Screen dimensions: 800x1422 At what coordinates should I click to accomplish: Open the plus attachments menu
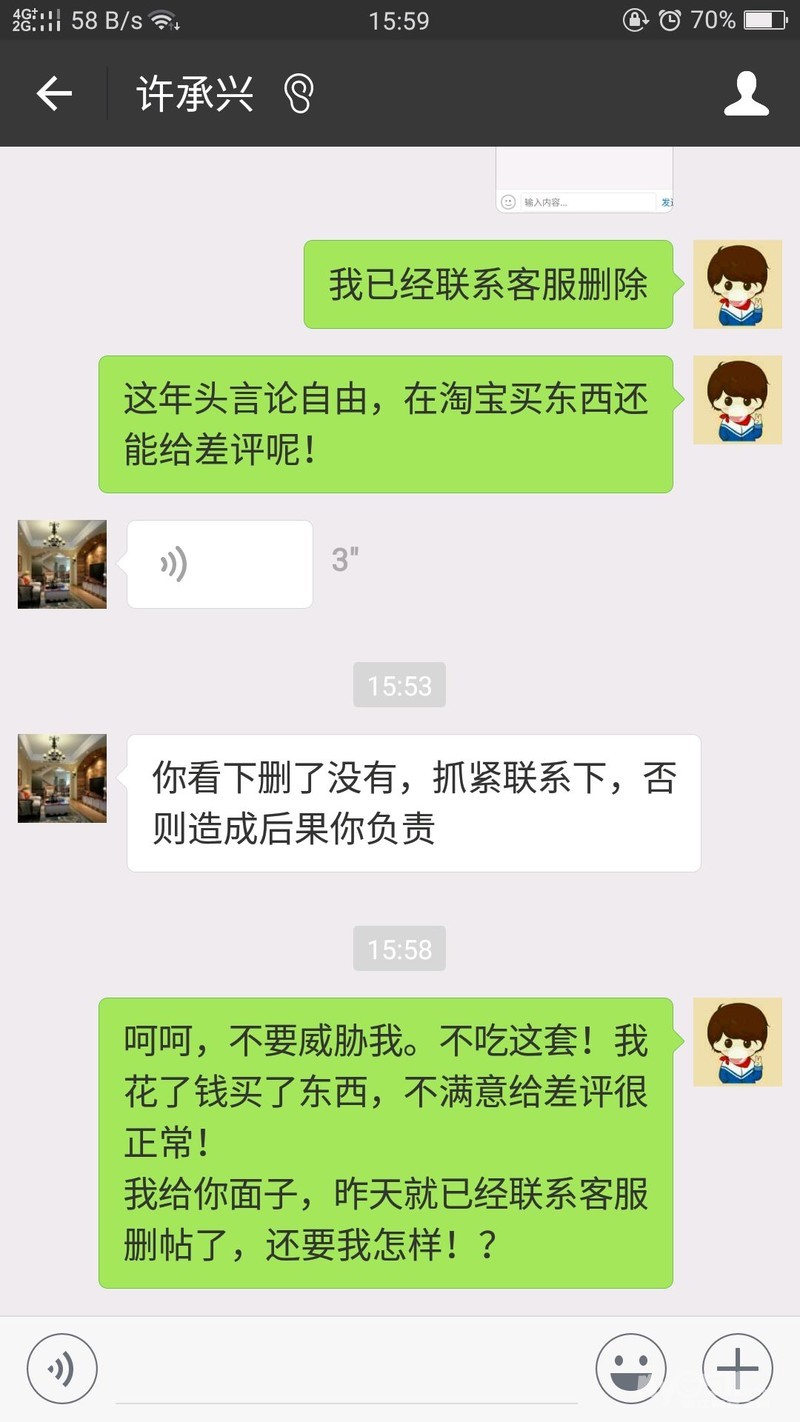pos(737,1369)
